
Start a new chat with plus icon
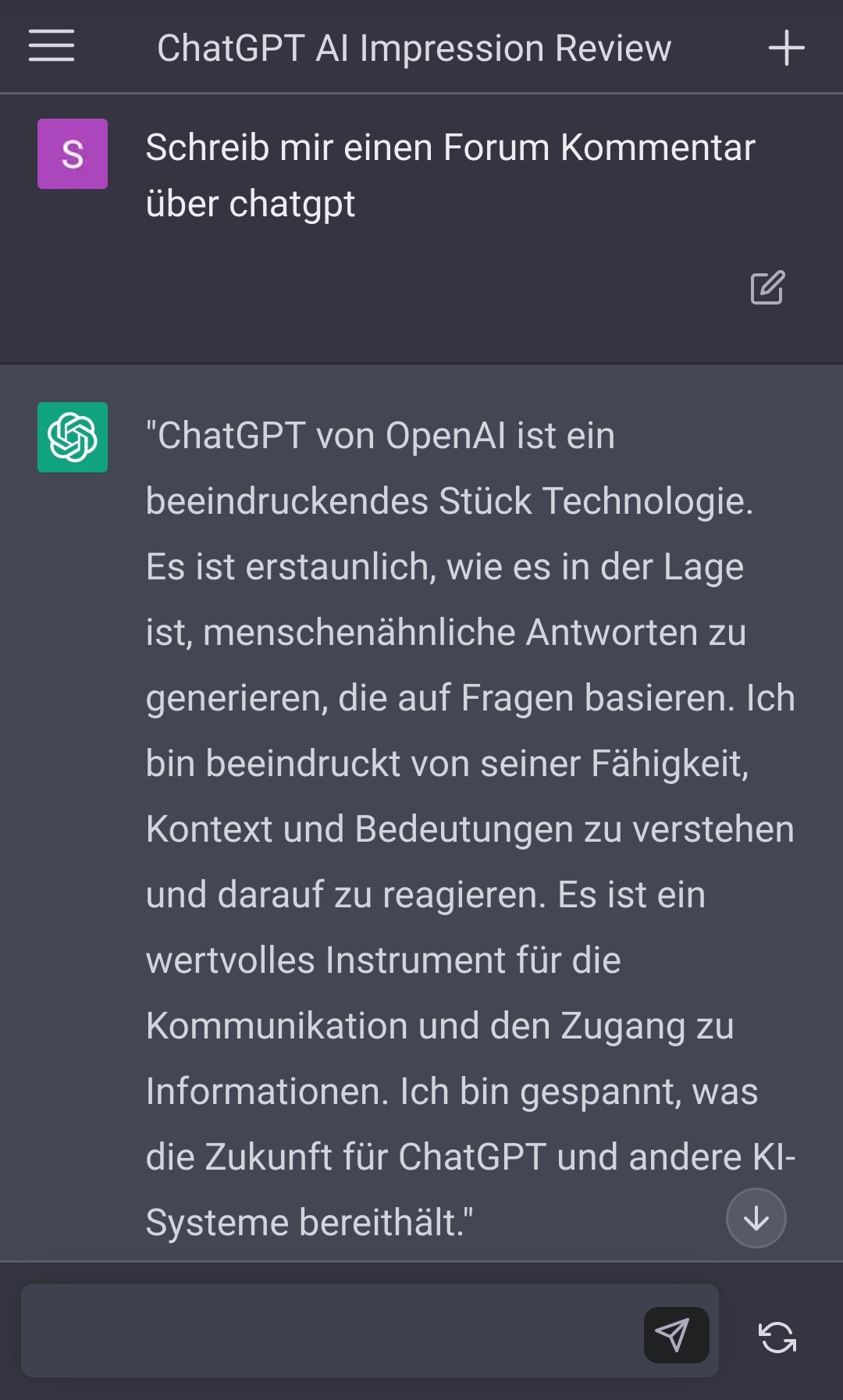click(786, 48)
